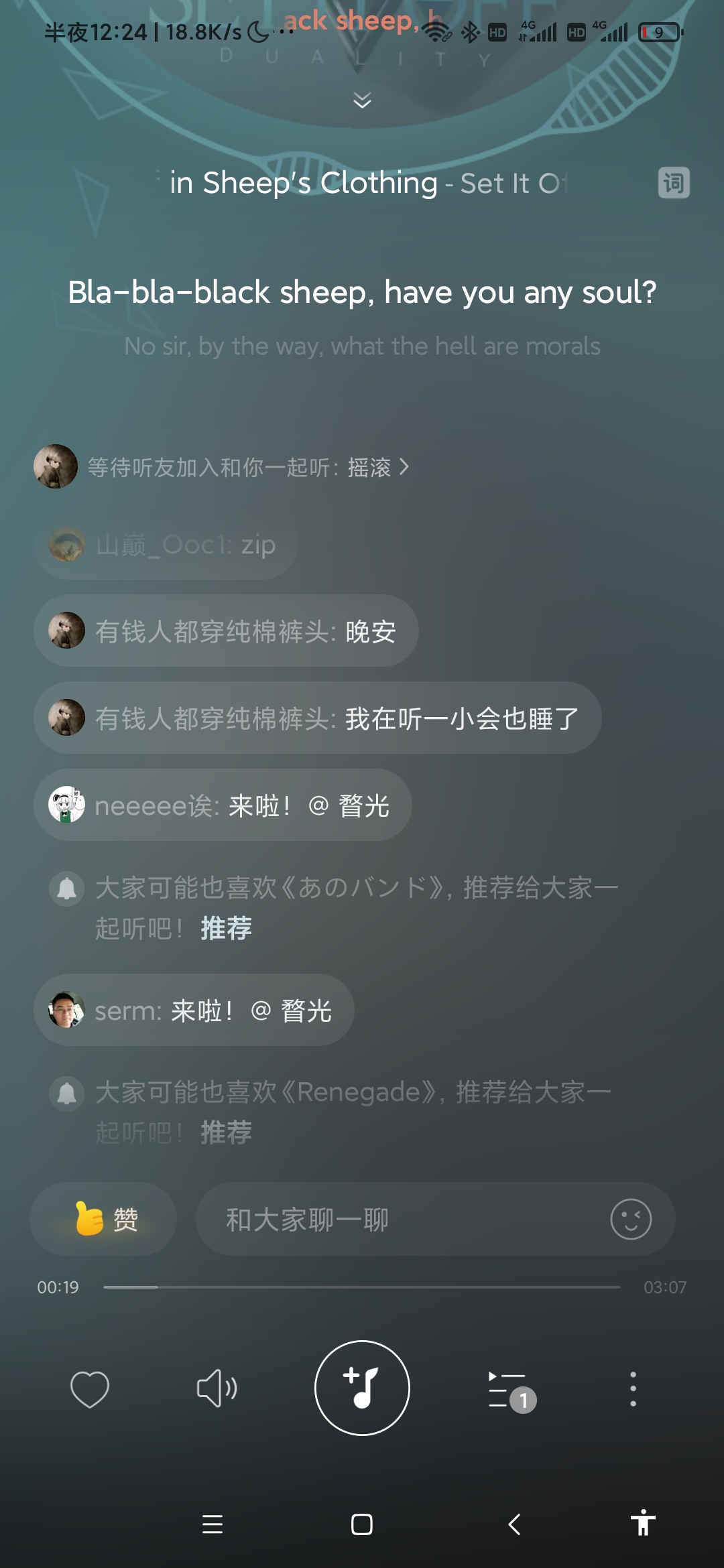Adjust volume via the speaker icon

217,1388
